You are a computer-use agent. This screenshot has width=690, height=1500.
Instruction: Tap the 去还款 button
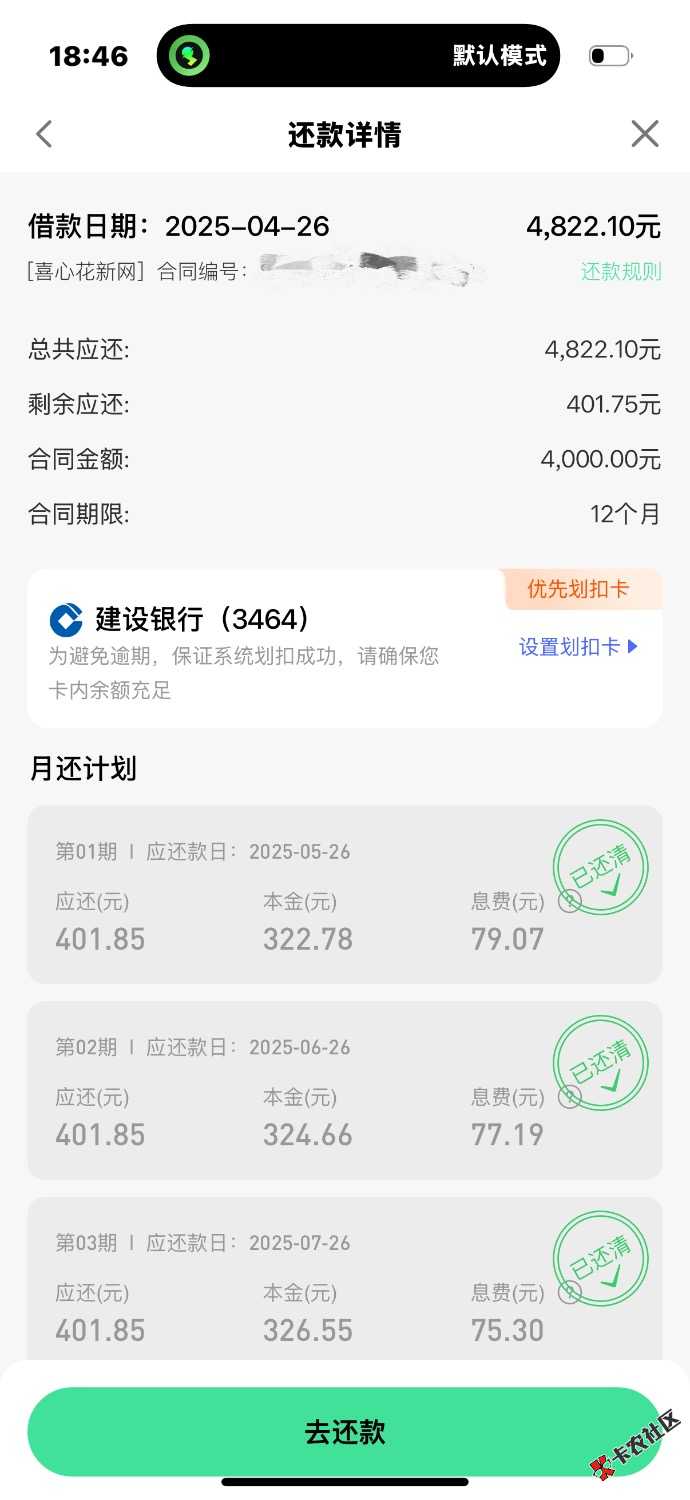click(344, 1431)
